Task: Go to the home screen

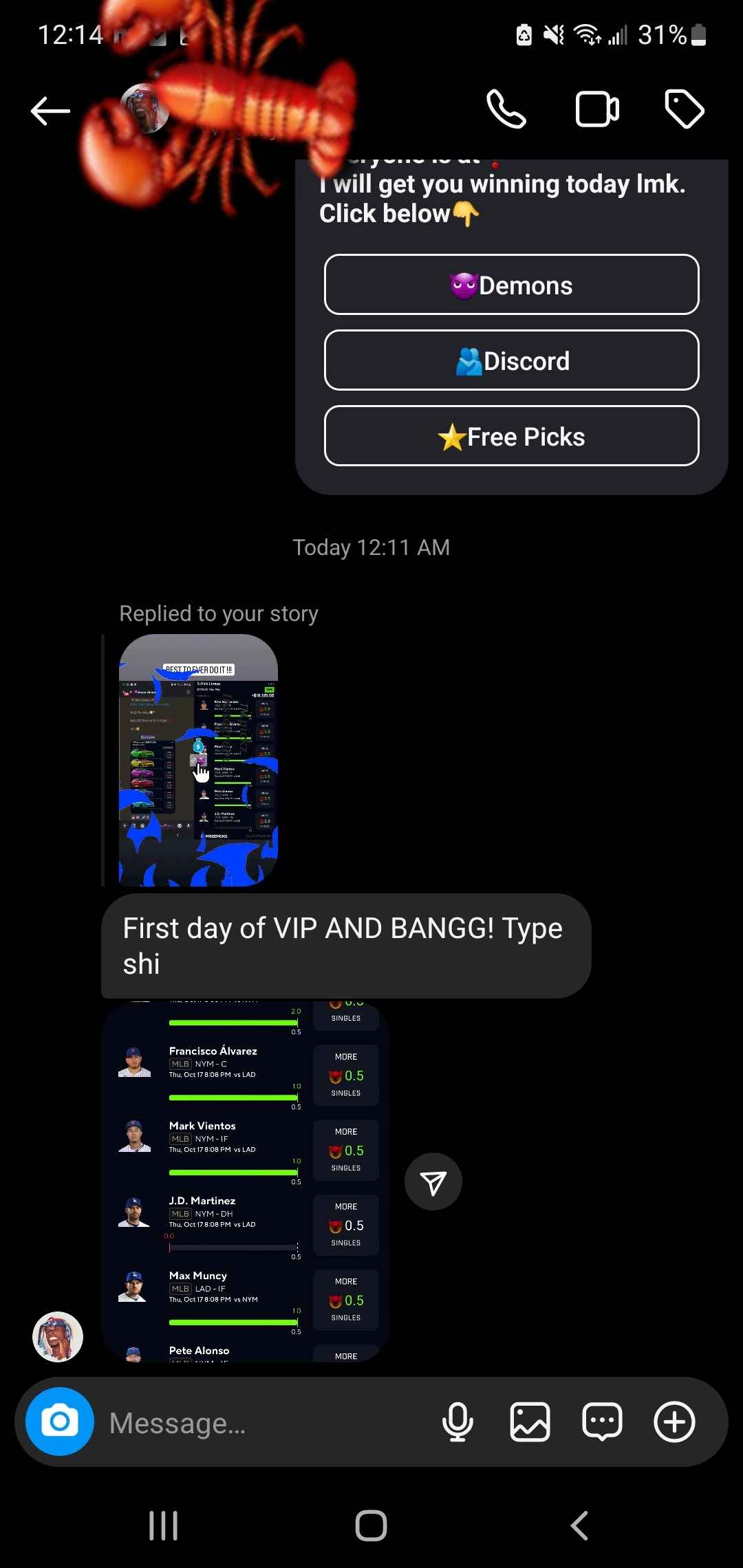Action: 371,1525
